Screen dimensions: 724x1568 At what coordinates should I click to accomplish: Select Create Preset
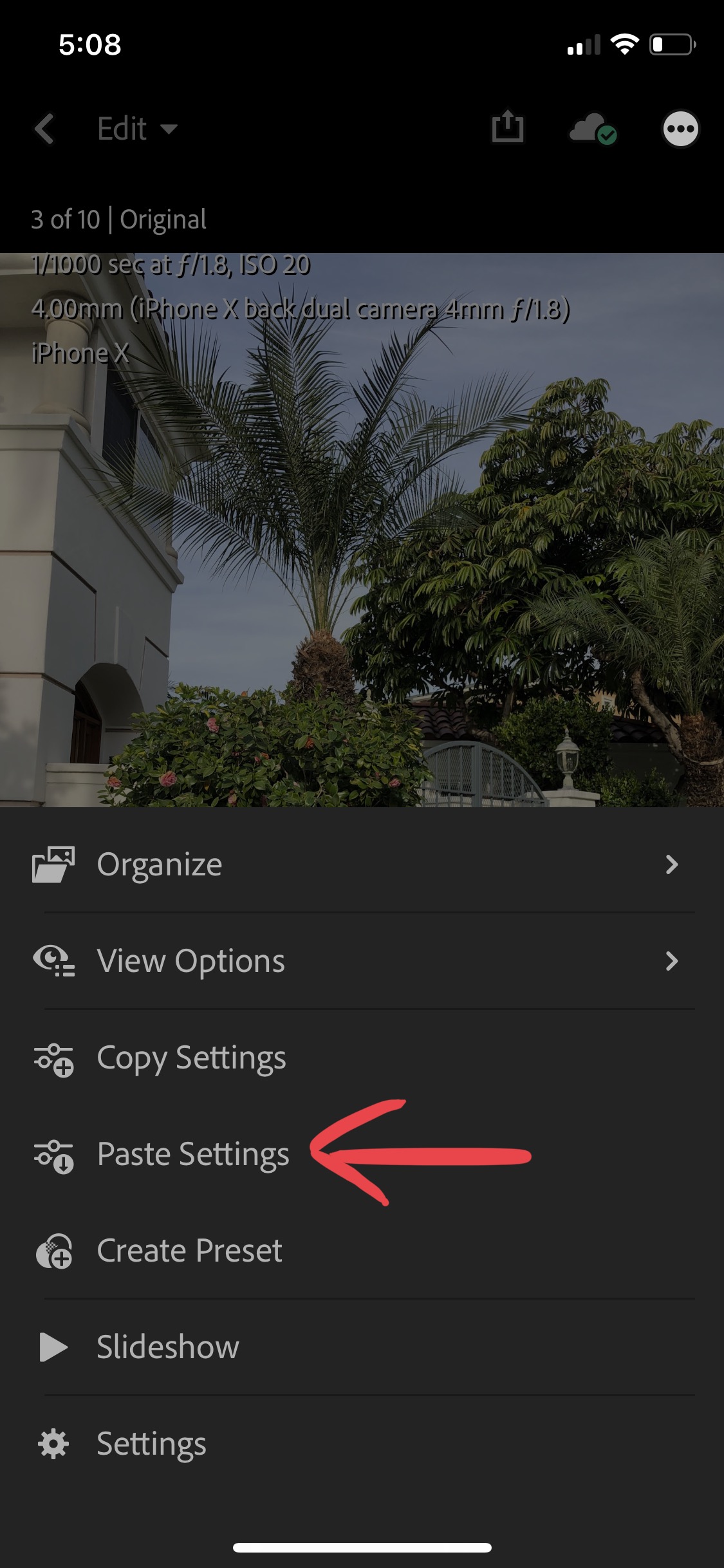(x=362, y=1251)
